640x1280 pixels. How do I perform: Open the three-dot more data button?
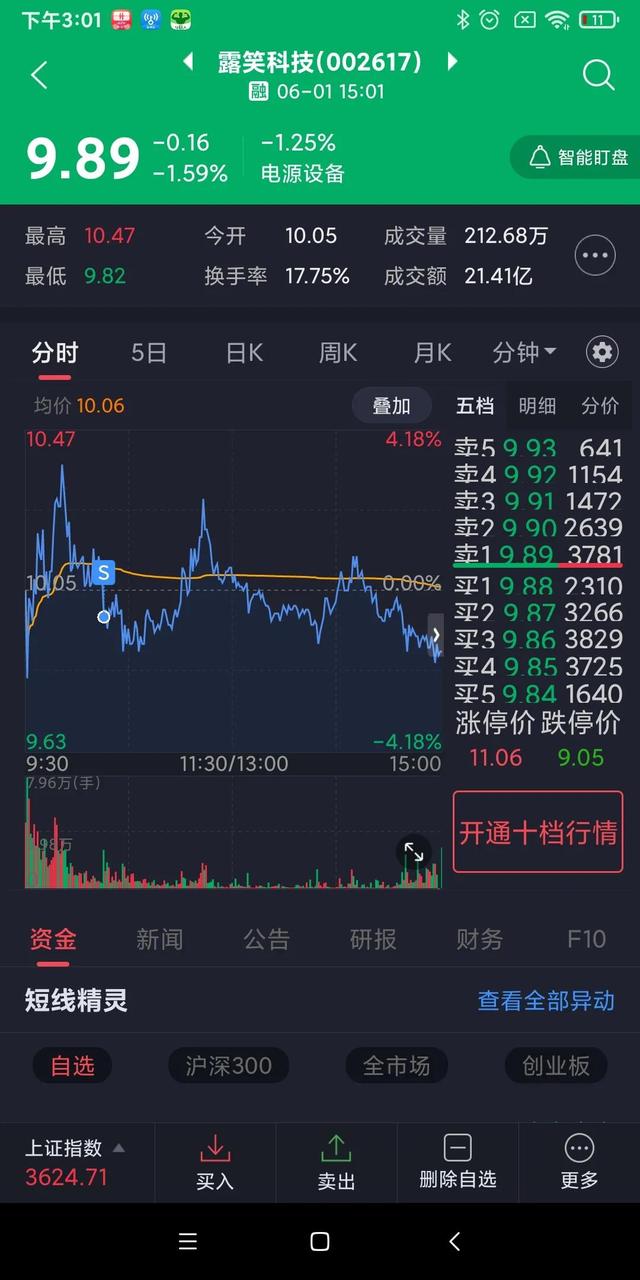(x=595, y=256)
